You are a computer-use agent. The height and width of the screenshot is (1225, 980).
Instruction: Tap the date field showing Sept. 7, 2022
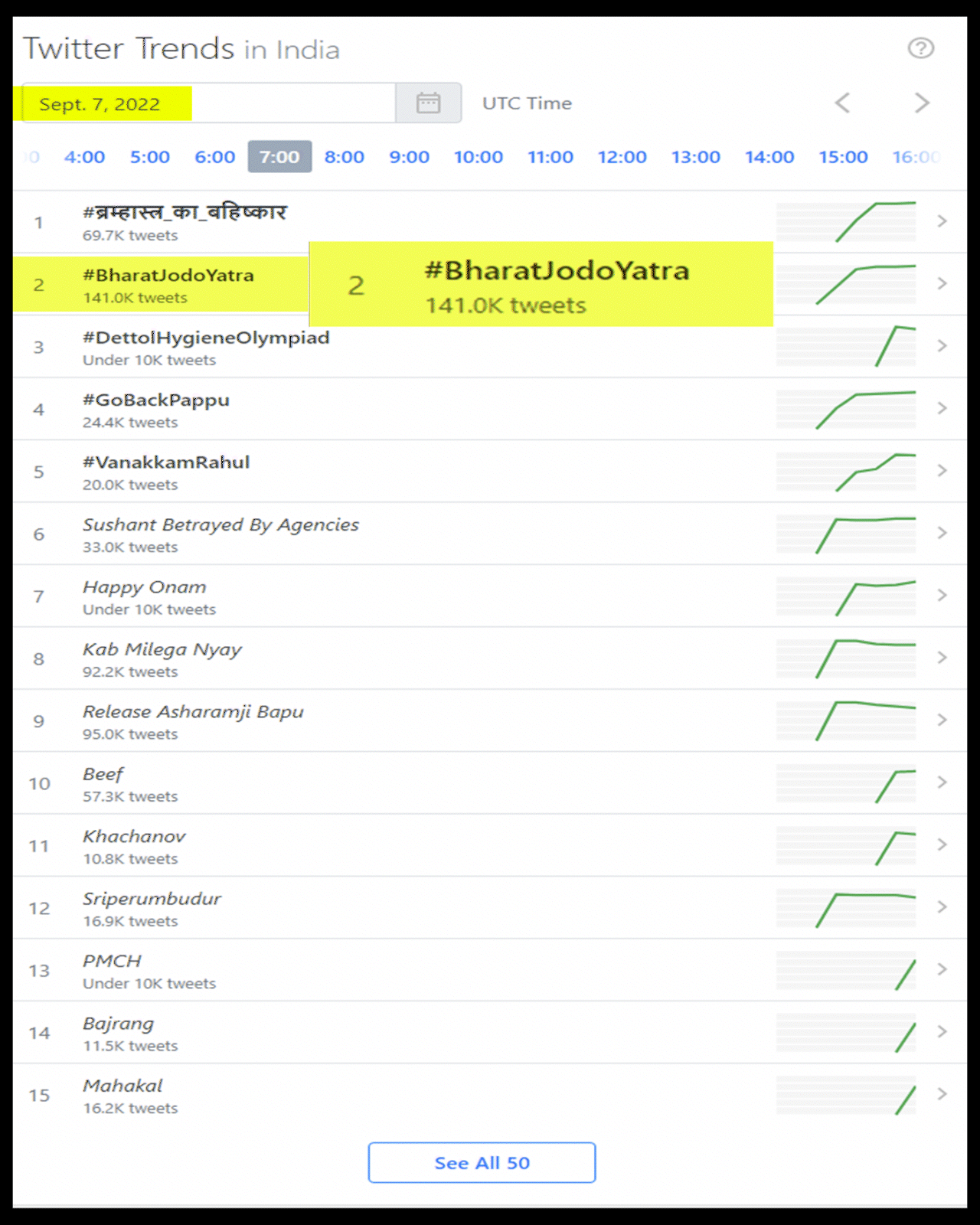pyautogui.click(x=208, y=103)
